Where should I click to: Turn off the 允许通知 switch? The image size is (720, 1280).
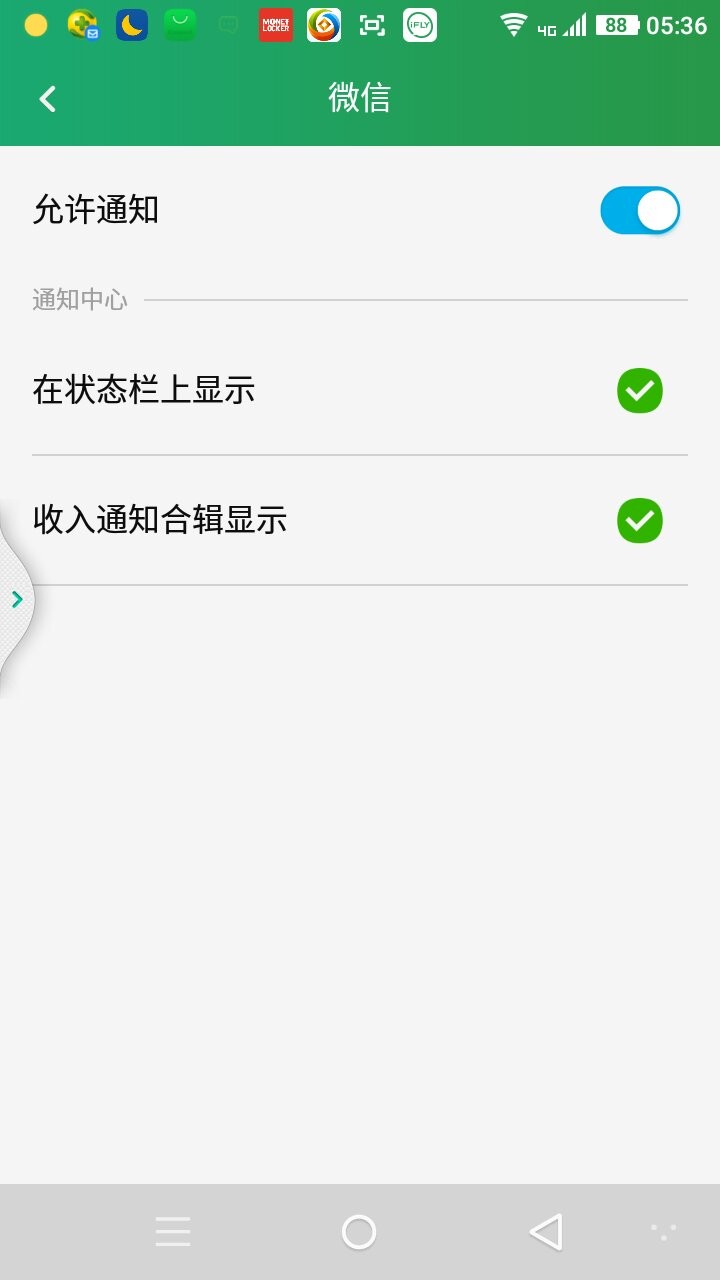point(640,211)
